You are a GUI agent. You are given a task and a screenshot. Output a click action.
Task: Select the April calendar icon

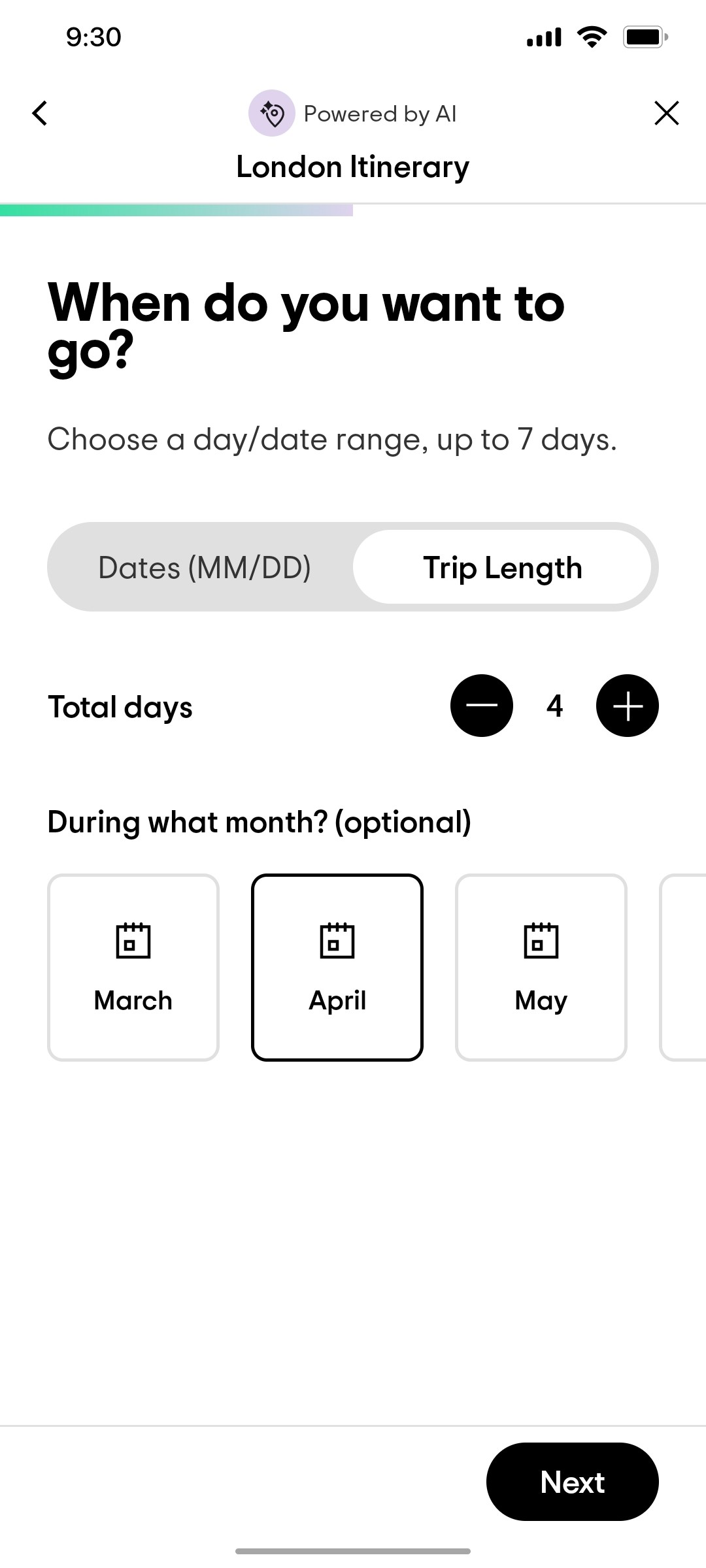pyautogui.click(x=337, y=941)
